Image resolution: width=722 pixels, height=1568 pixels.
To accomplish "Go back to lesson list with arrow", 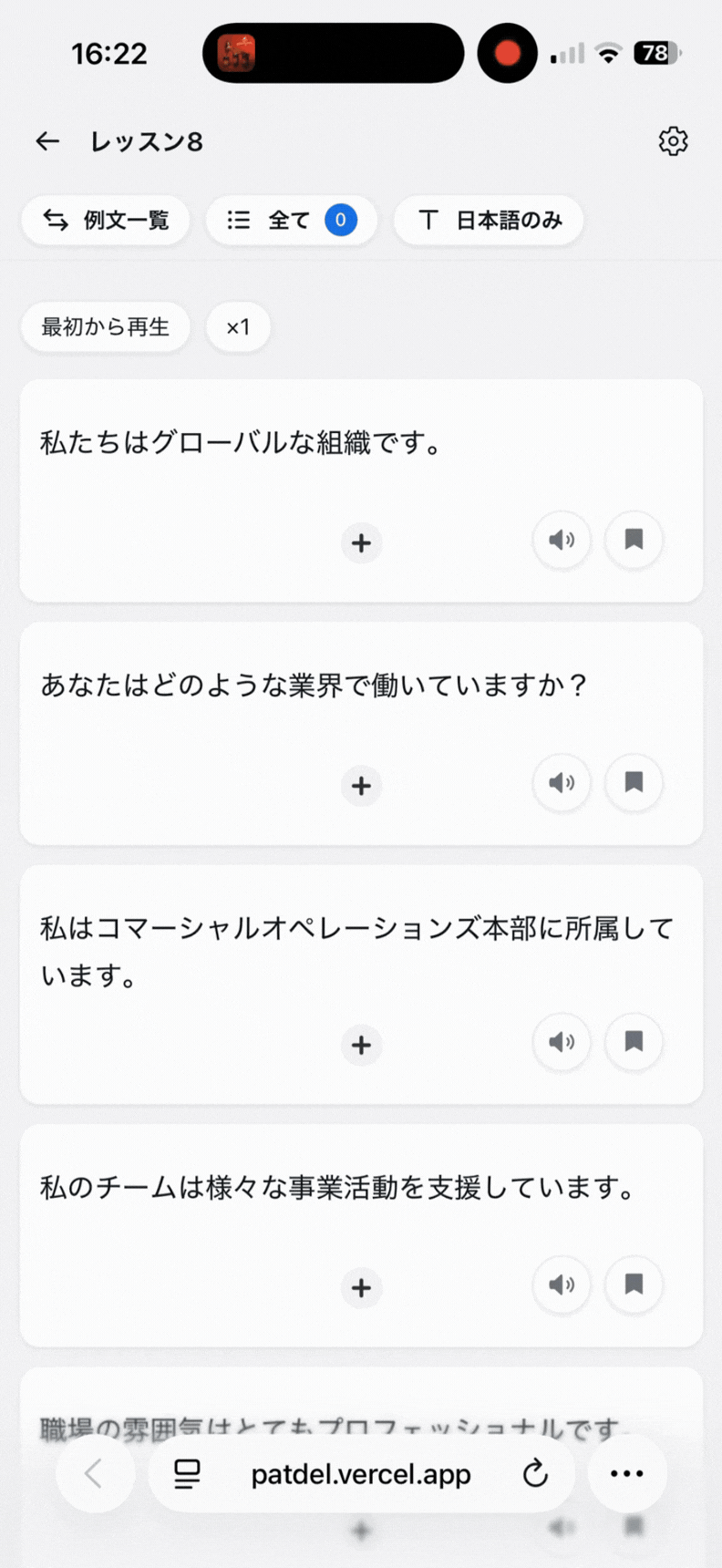I will [x=46, y=140].
